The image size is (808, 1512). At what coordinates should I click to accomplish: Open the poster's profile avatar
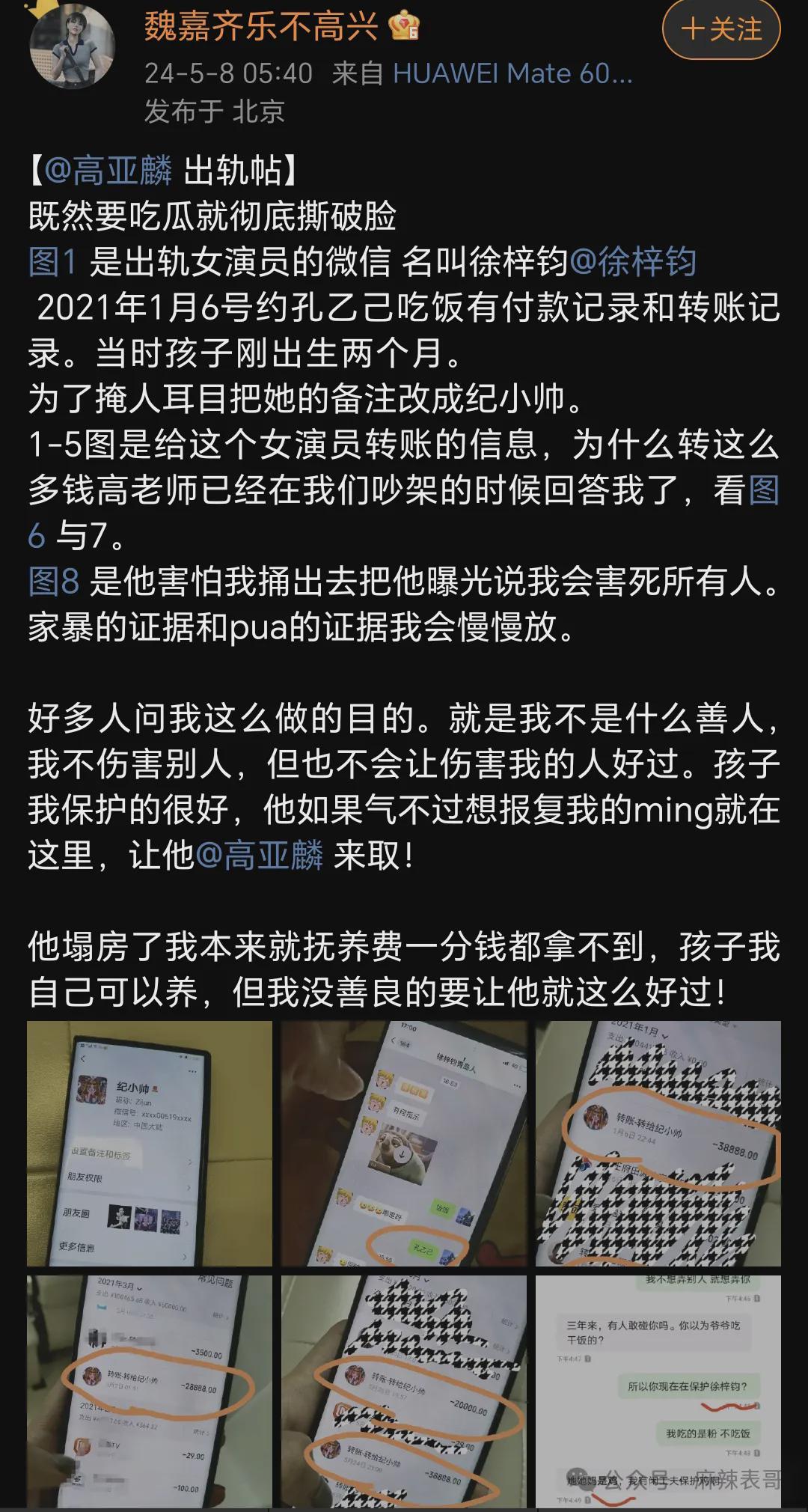coord(72,45)
